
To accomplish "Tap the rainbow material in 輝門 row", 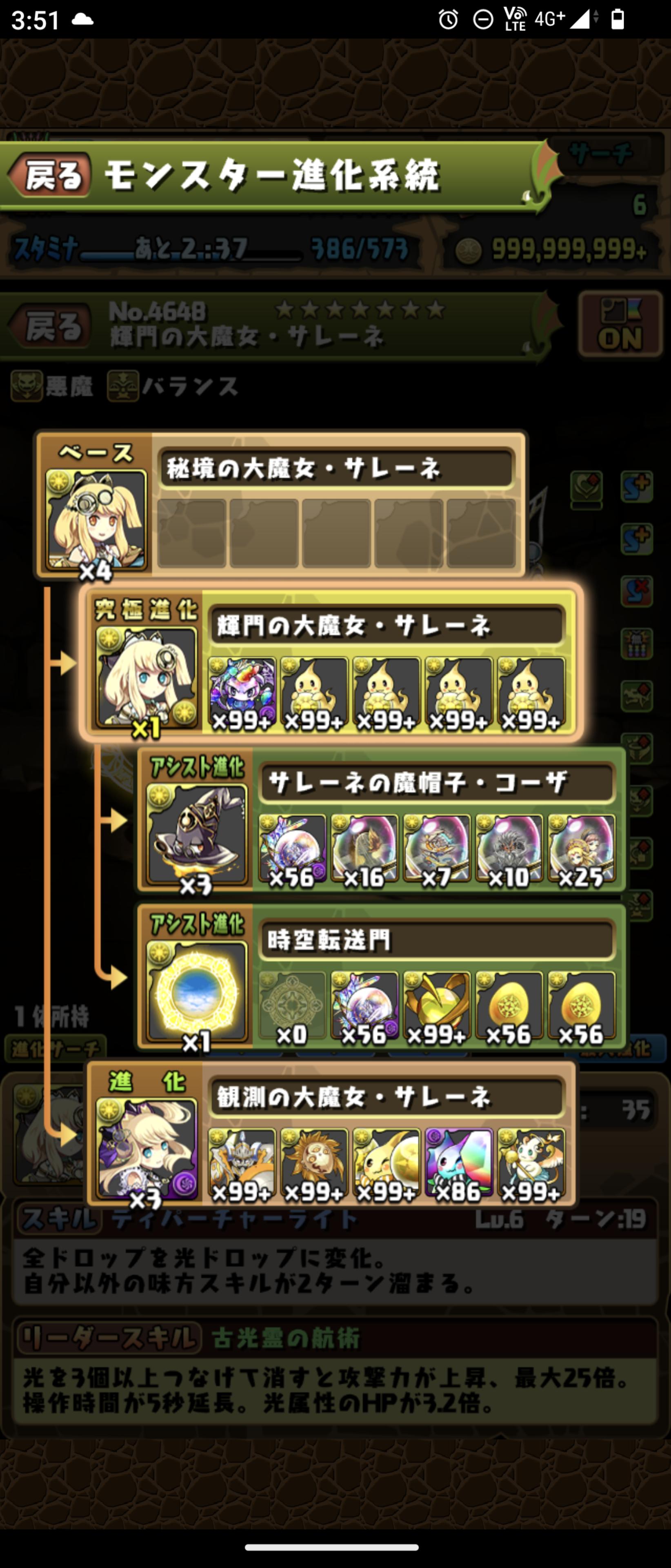I will (242, 694).
